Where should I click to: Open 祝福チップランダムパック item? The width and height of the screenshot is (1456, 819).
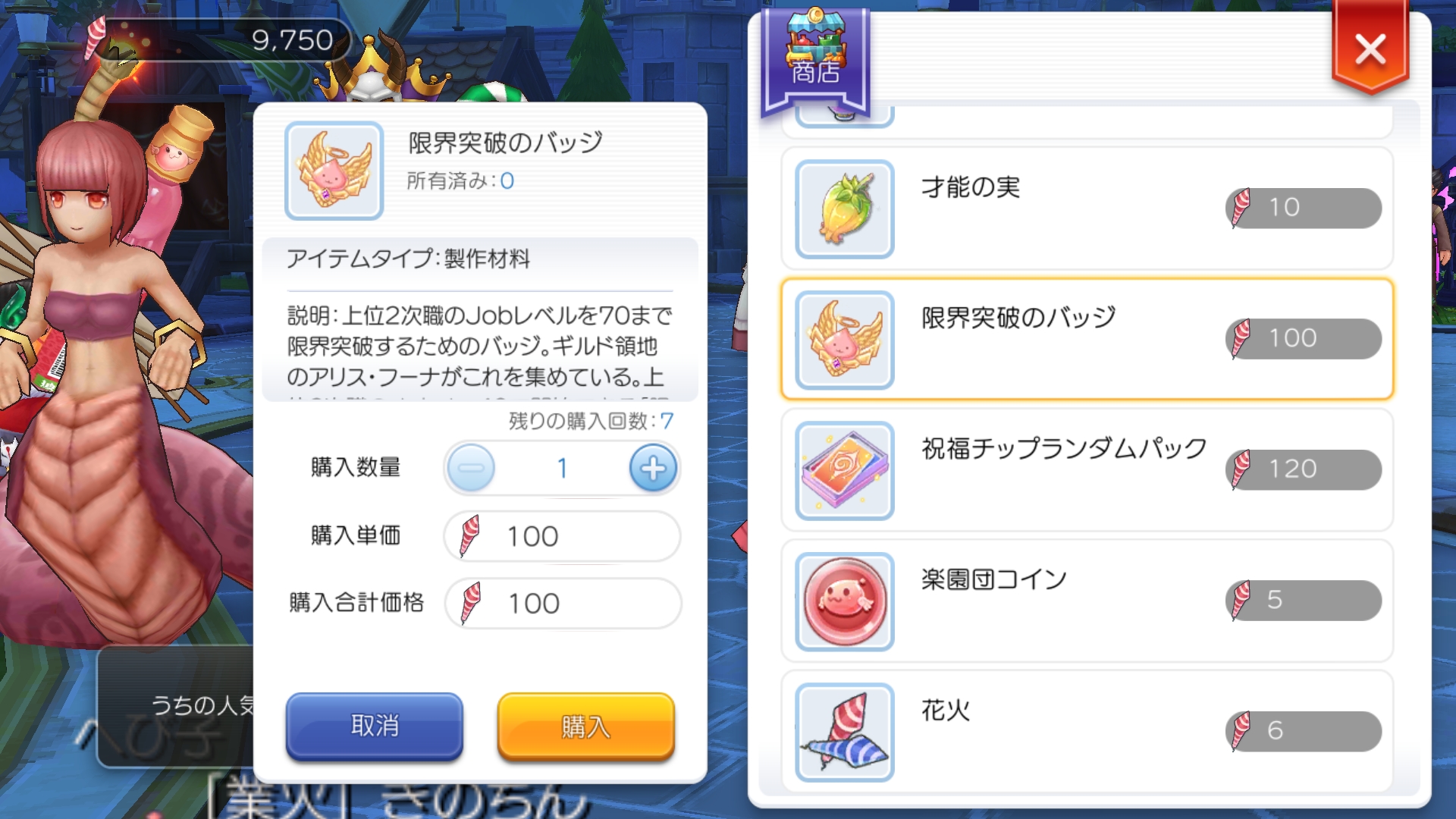point(1086,470)
